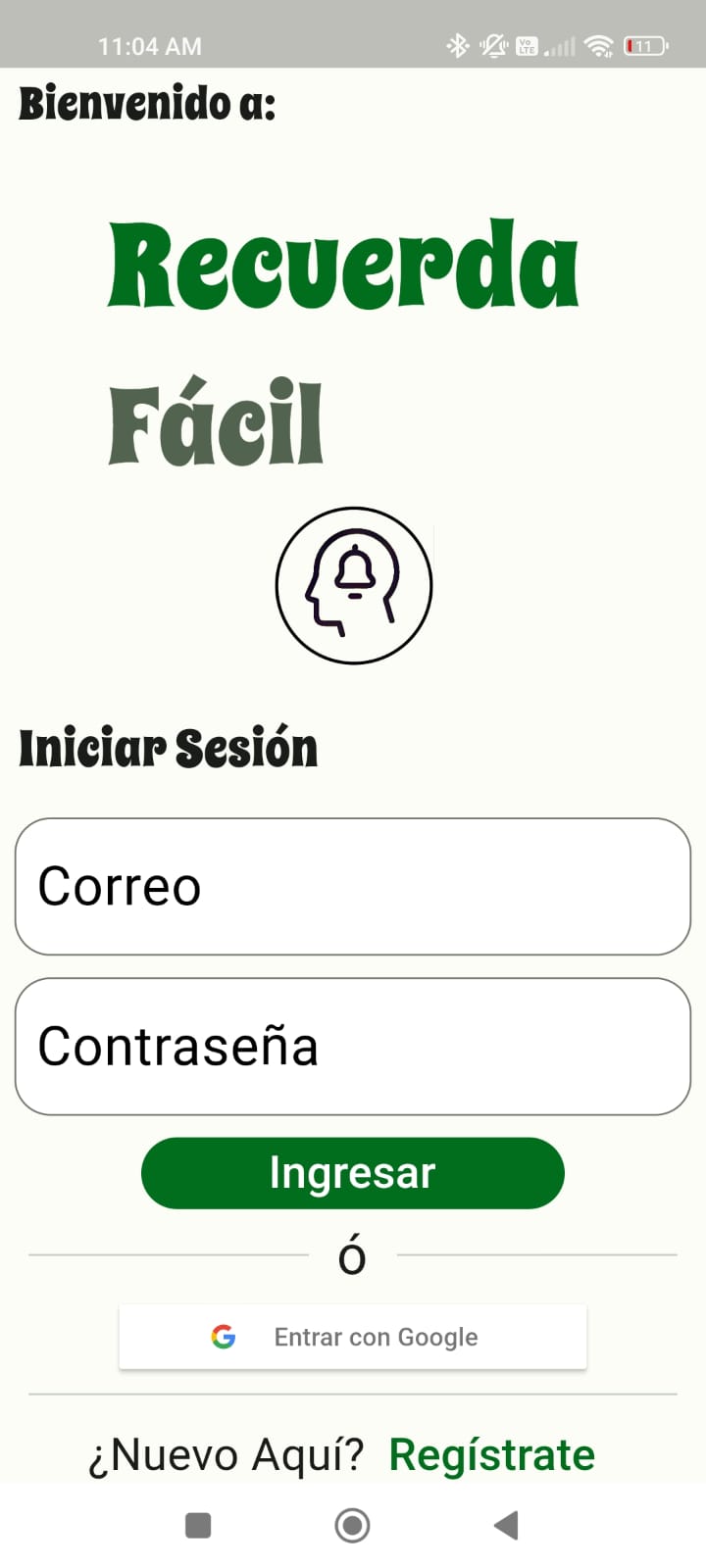Tap the battery indicator showing 11 percent
The image size is (706, 1568).
(644, 45)
